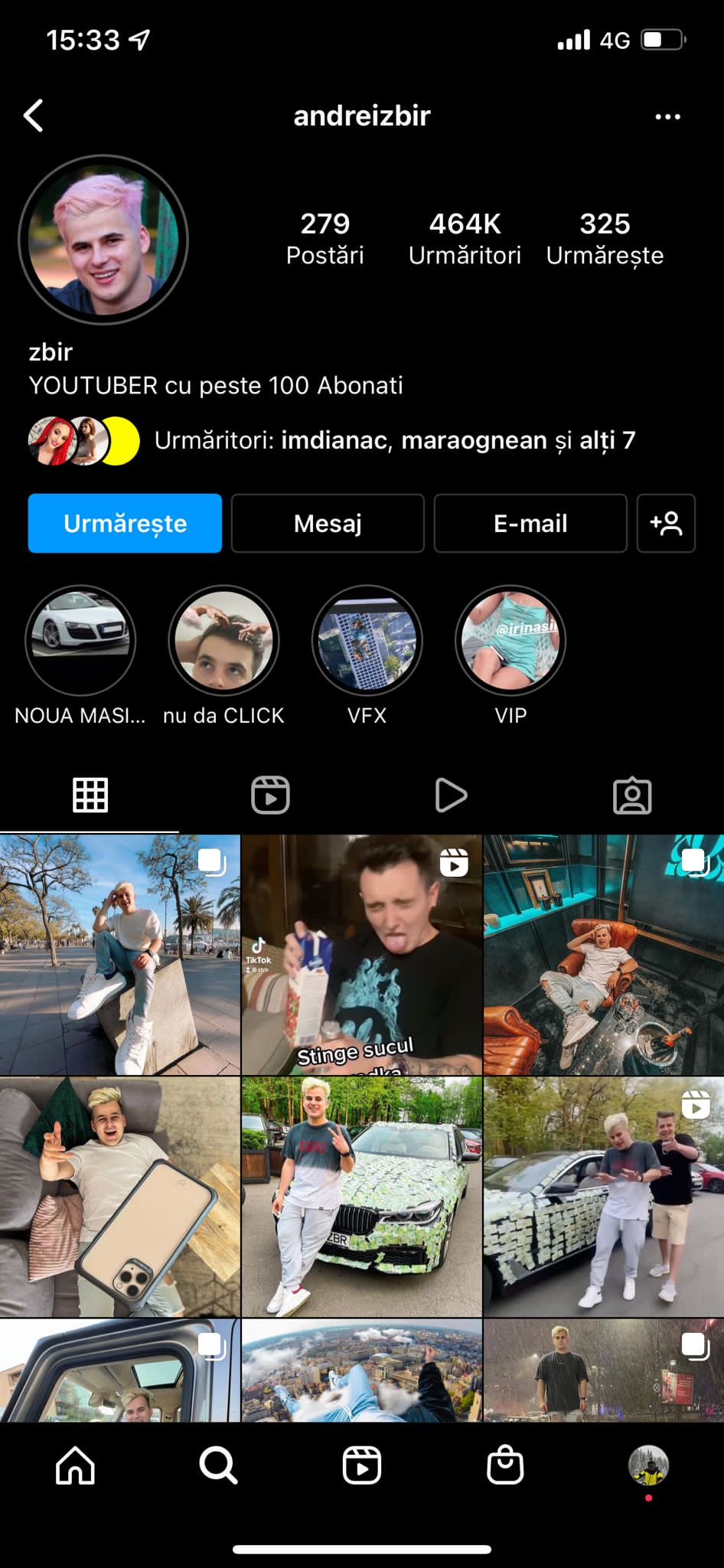Screen dimensions: 724x1568
Task: Open Search from the bottom bar
Action: (218, 1465)
